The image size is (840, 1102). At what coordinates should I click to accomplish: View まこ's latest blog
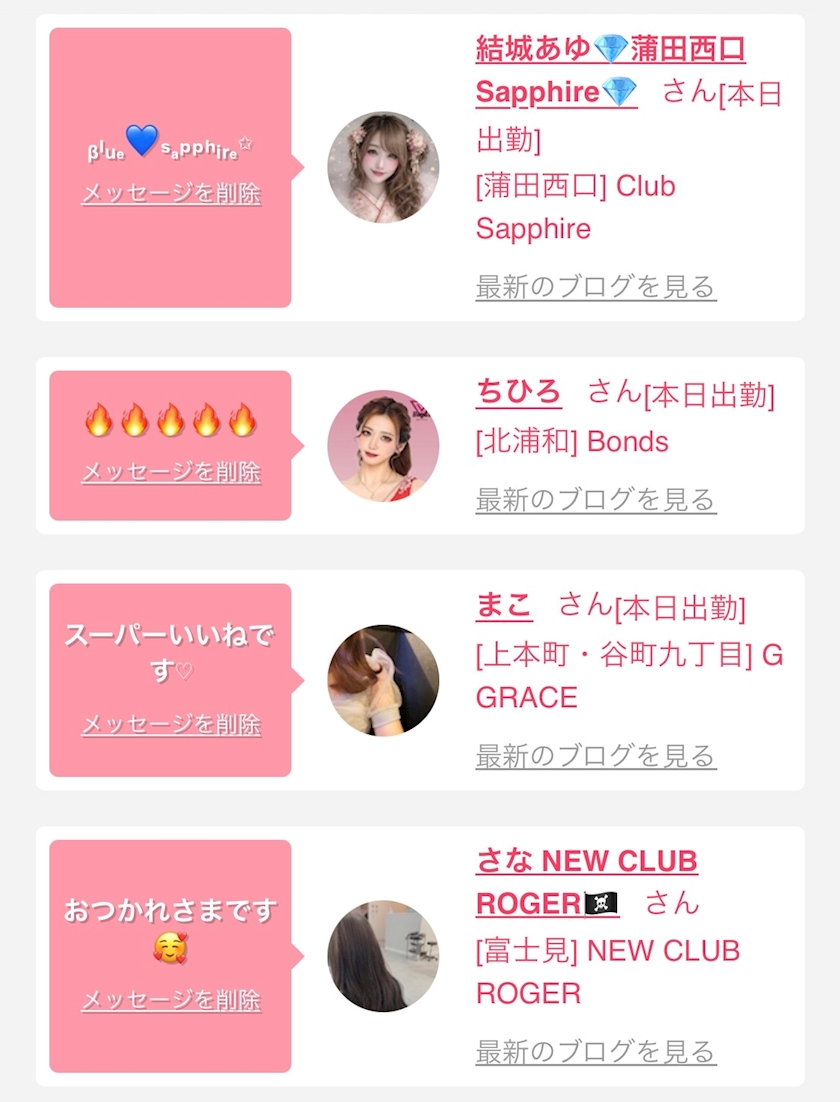596,756
